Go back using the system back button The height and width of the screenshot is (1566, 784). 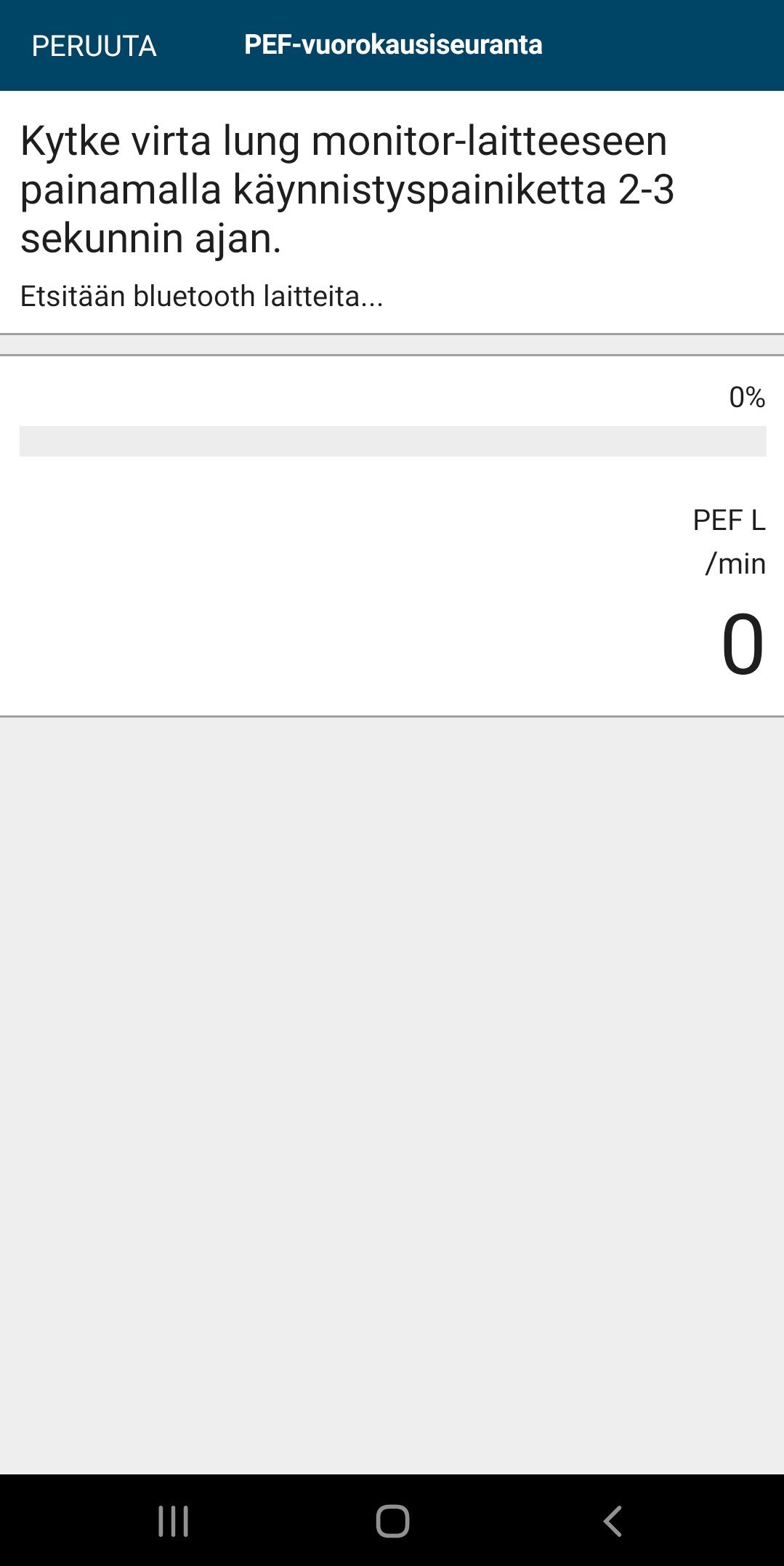613,1521
